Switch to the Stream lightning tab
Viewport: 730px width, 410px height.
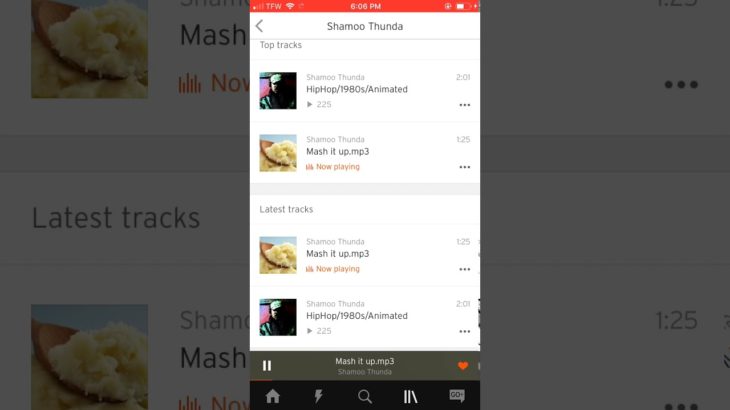pyautogui.click(x=319, y=396)
